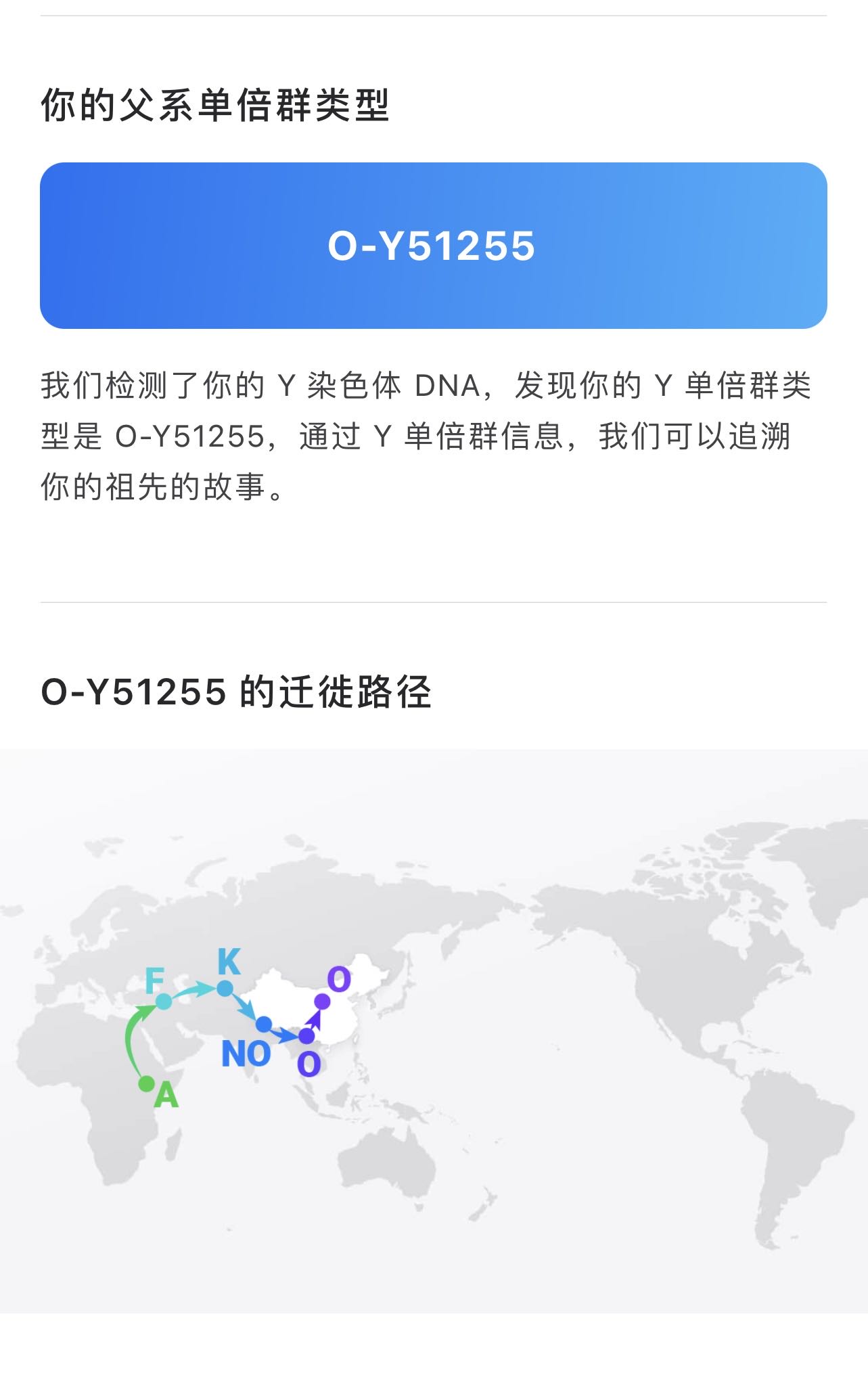Open the O-Y51255 migration route map

pos(433,1030)
